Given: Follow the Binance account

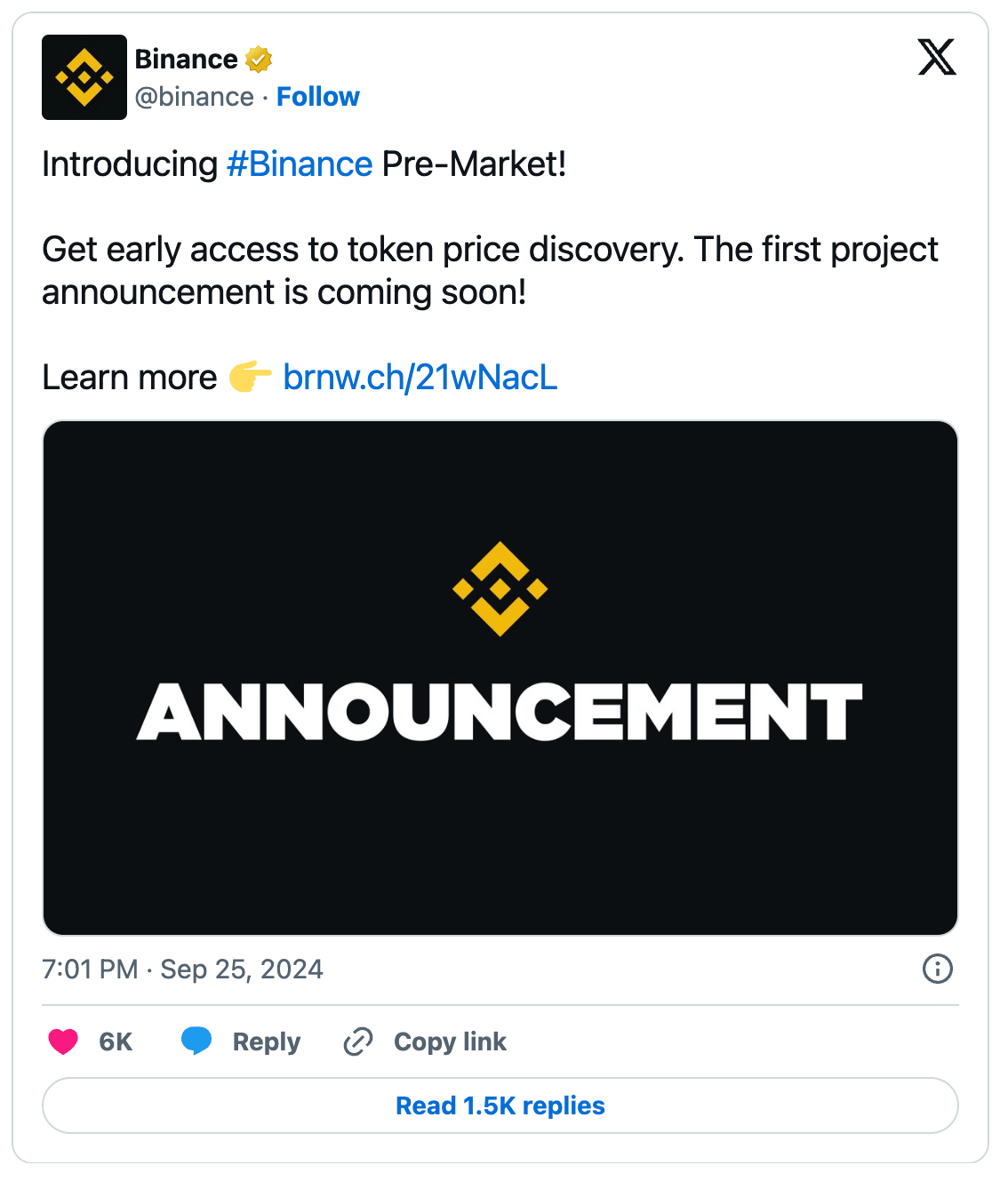Looking at the screenshot, I should 317,97.
